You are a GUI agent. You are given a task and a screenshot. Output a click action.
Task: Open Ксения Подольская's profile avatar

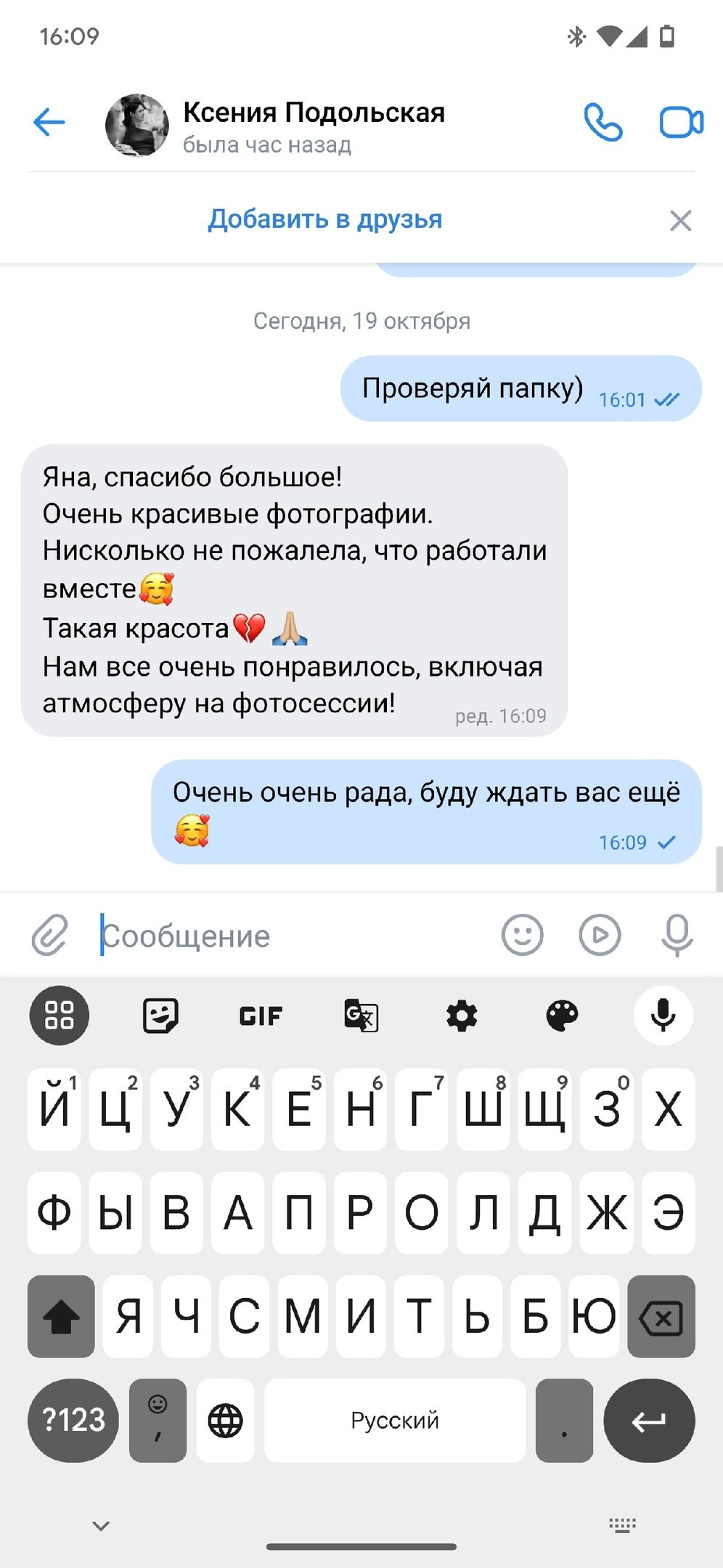coord(136,125)
